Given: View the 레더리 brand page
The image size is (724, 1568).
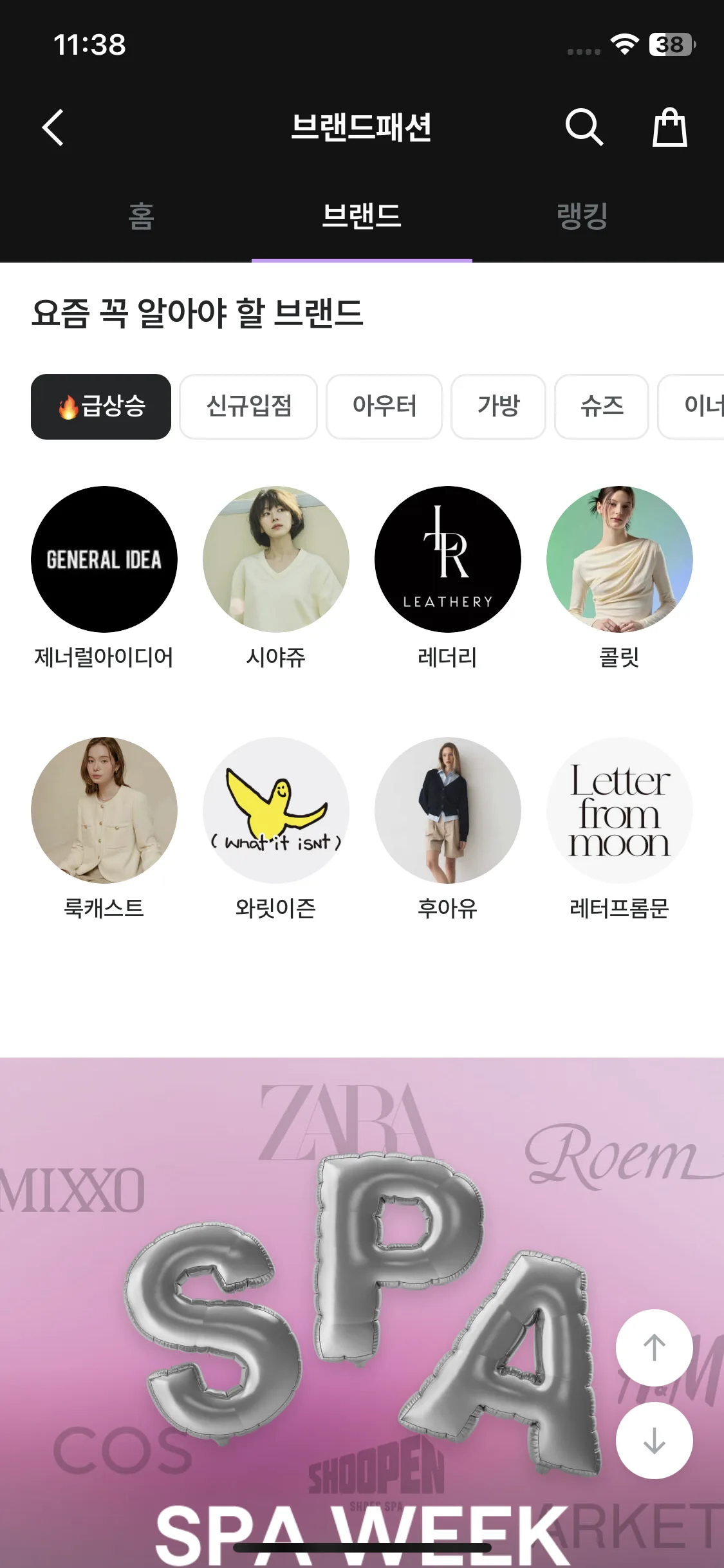Looking at the screenshot, I should (x=448, y=559).
